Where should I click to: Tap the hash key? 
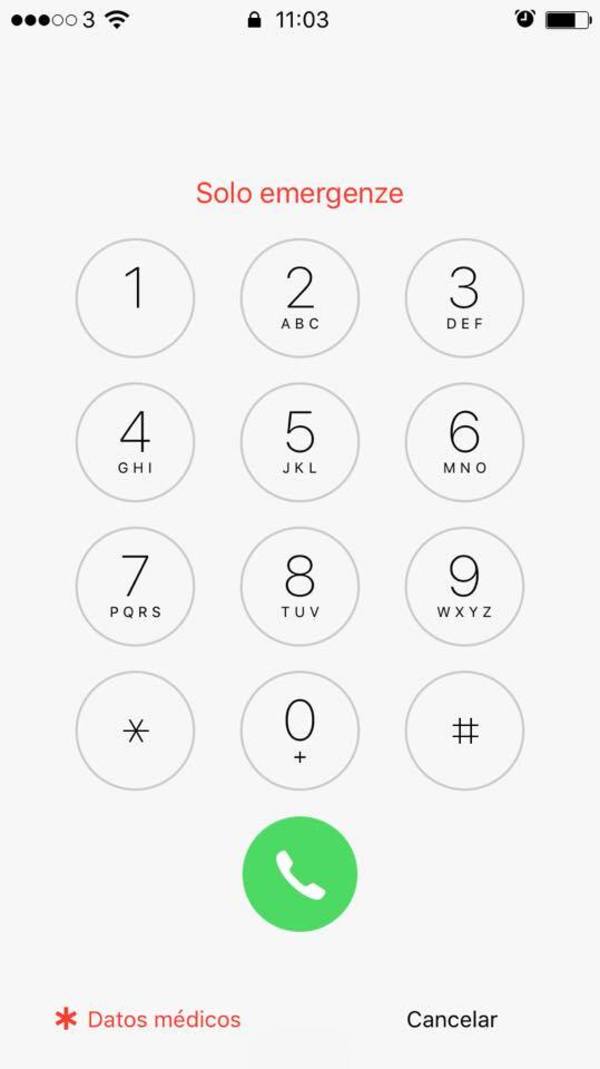click(x=464, y=730)
